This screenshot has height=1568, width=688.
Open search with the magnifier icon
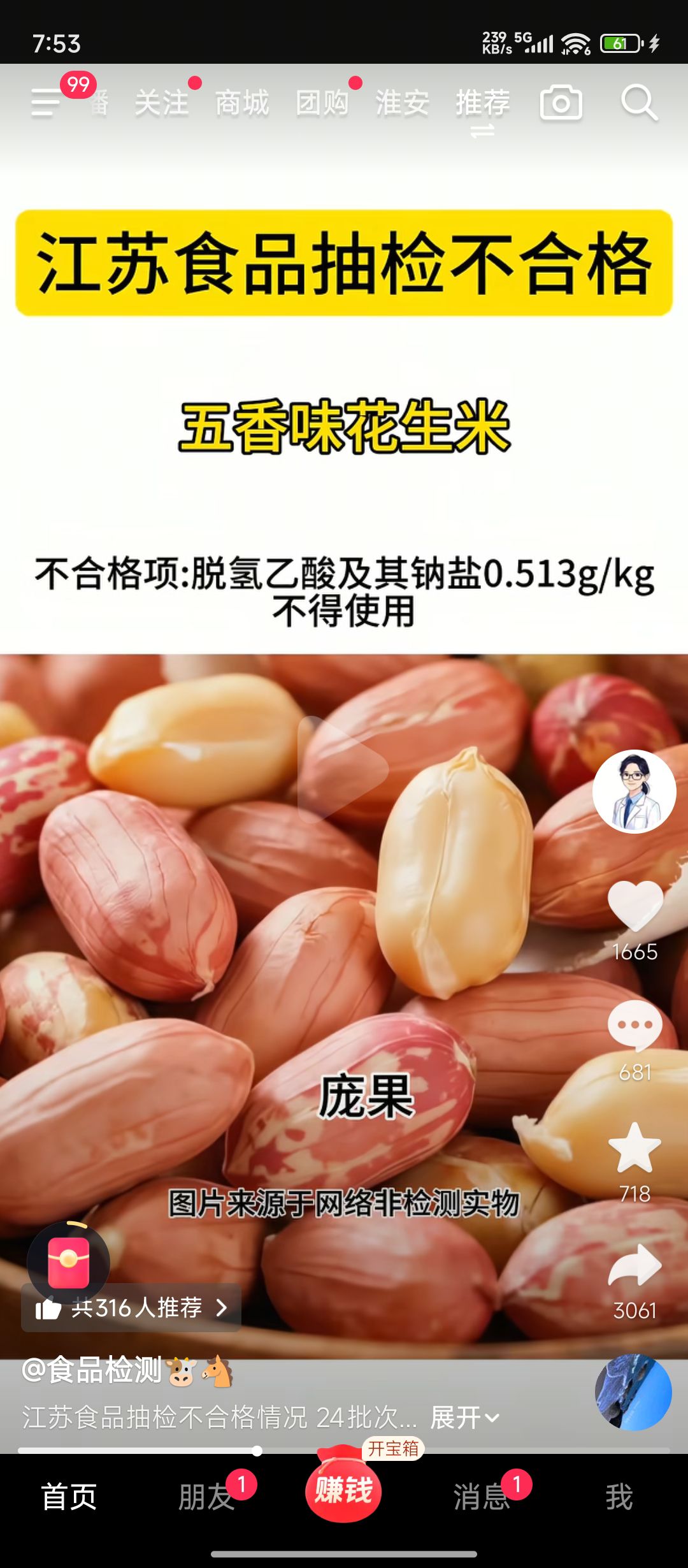click(x=639, y=103)
